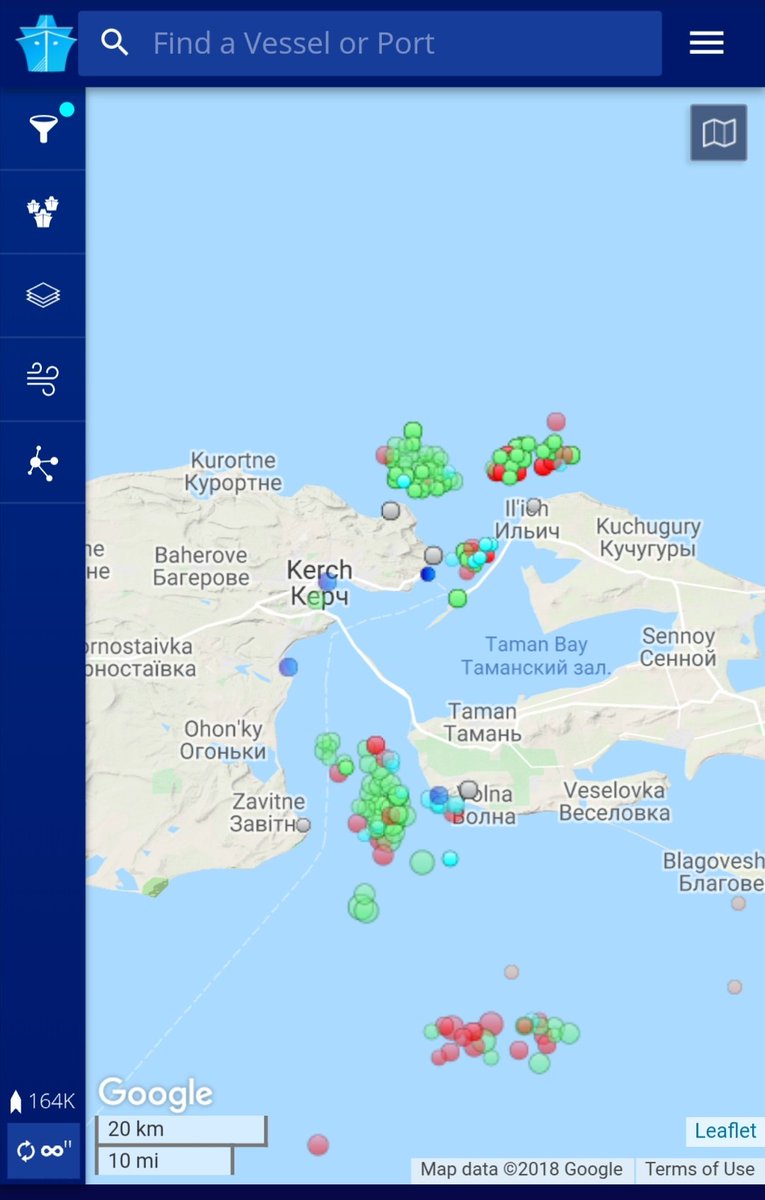This screenshot has height=1200, width=765.
Task: Open the My Fleets icon
Action: pos(43,212)
